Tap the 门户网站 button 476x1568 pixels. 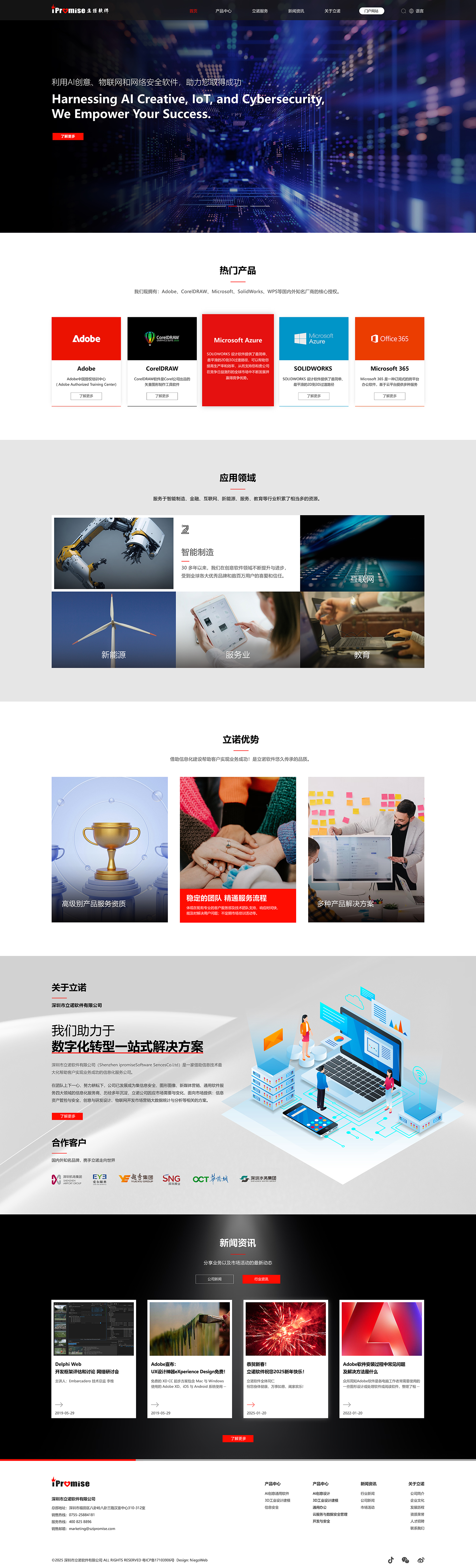tap(371, 11)
